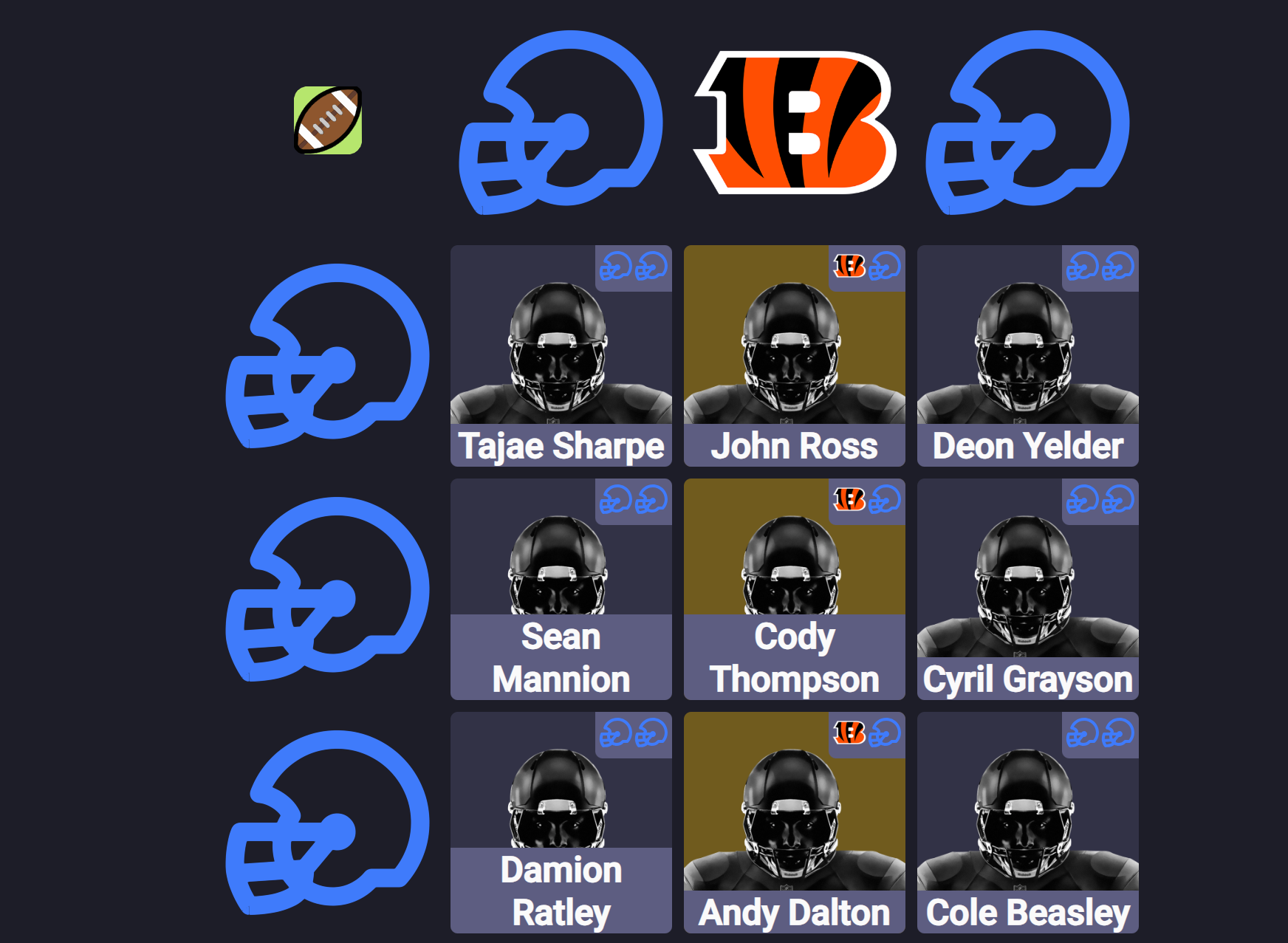Image resolution: width=1288 pixels, height=943 pixels.
Task: Select the Cyril Grayson cell
Action: [1027, 589]
